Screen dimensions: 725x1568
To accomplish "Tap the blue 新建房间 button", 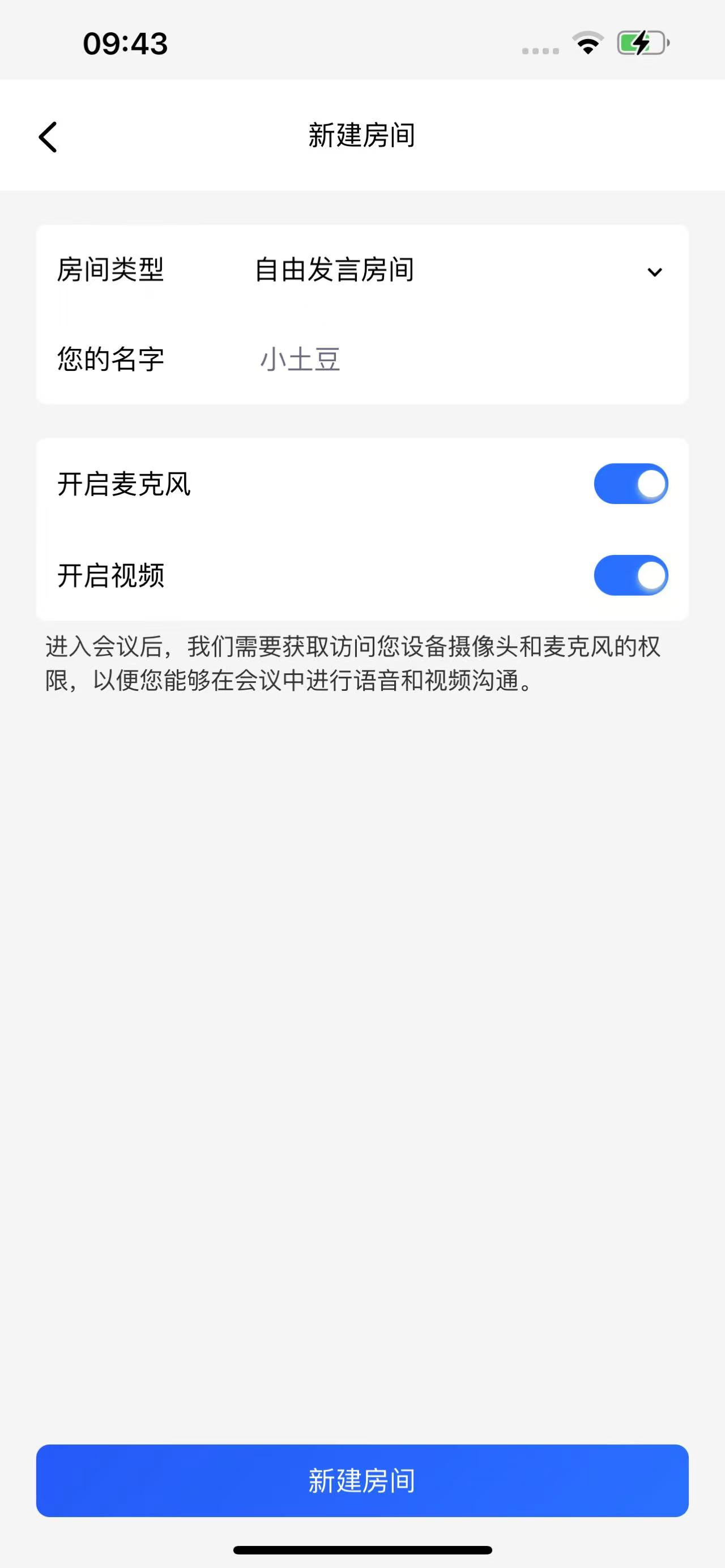I will 362,1480.
